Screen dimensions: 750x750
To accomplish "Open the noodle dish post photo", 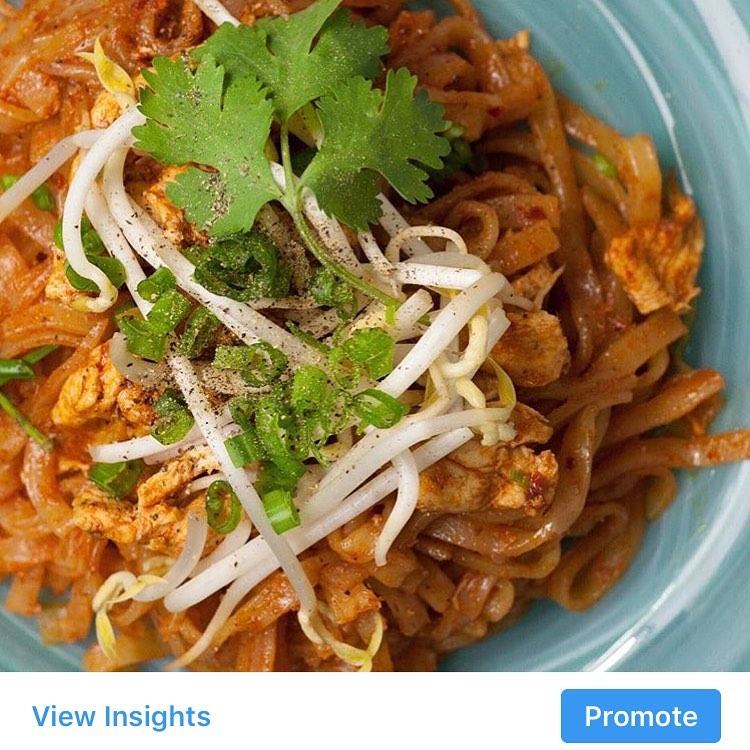I will tap(375, 335).
